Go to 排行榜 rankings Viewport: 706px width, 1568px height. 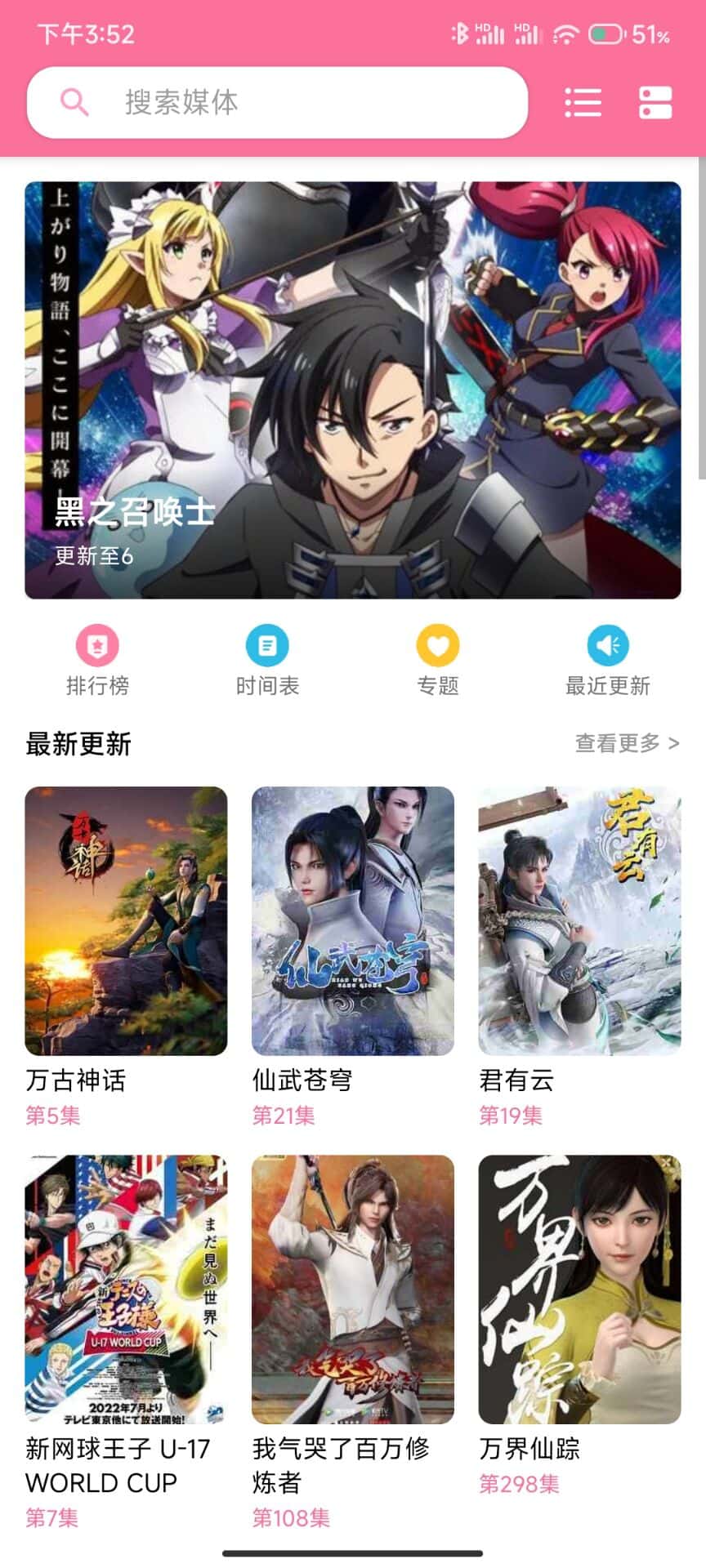point(98,660)
